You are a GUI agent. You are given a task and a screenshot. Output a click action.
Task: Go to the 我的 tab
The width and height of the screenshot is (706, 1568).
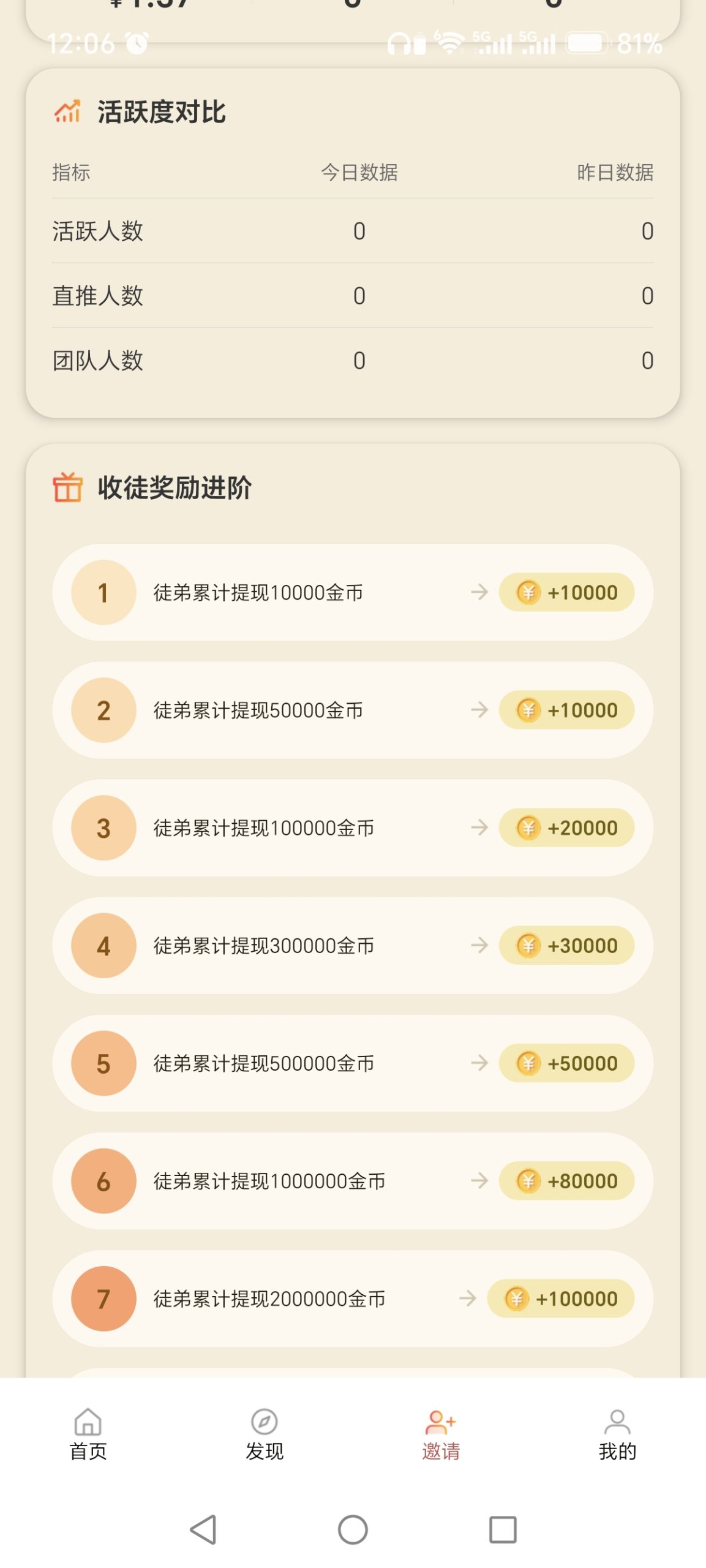(x=617, y=1434)
